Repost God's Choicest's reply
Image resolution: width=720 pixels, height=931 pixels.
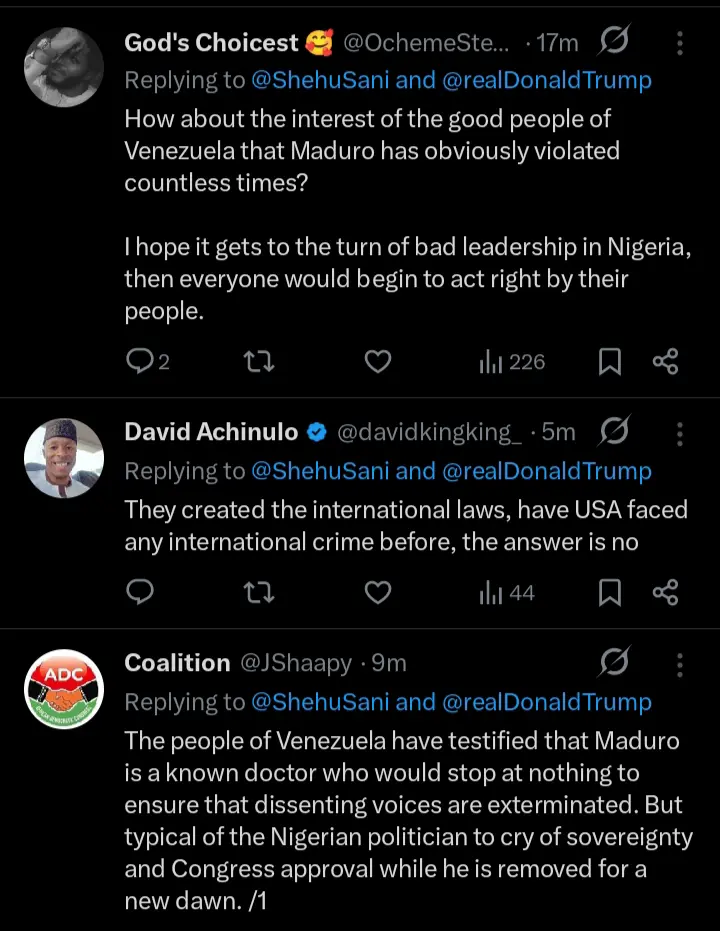tap(259, 362)
